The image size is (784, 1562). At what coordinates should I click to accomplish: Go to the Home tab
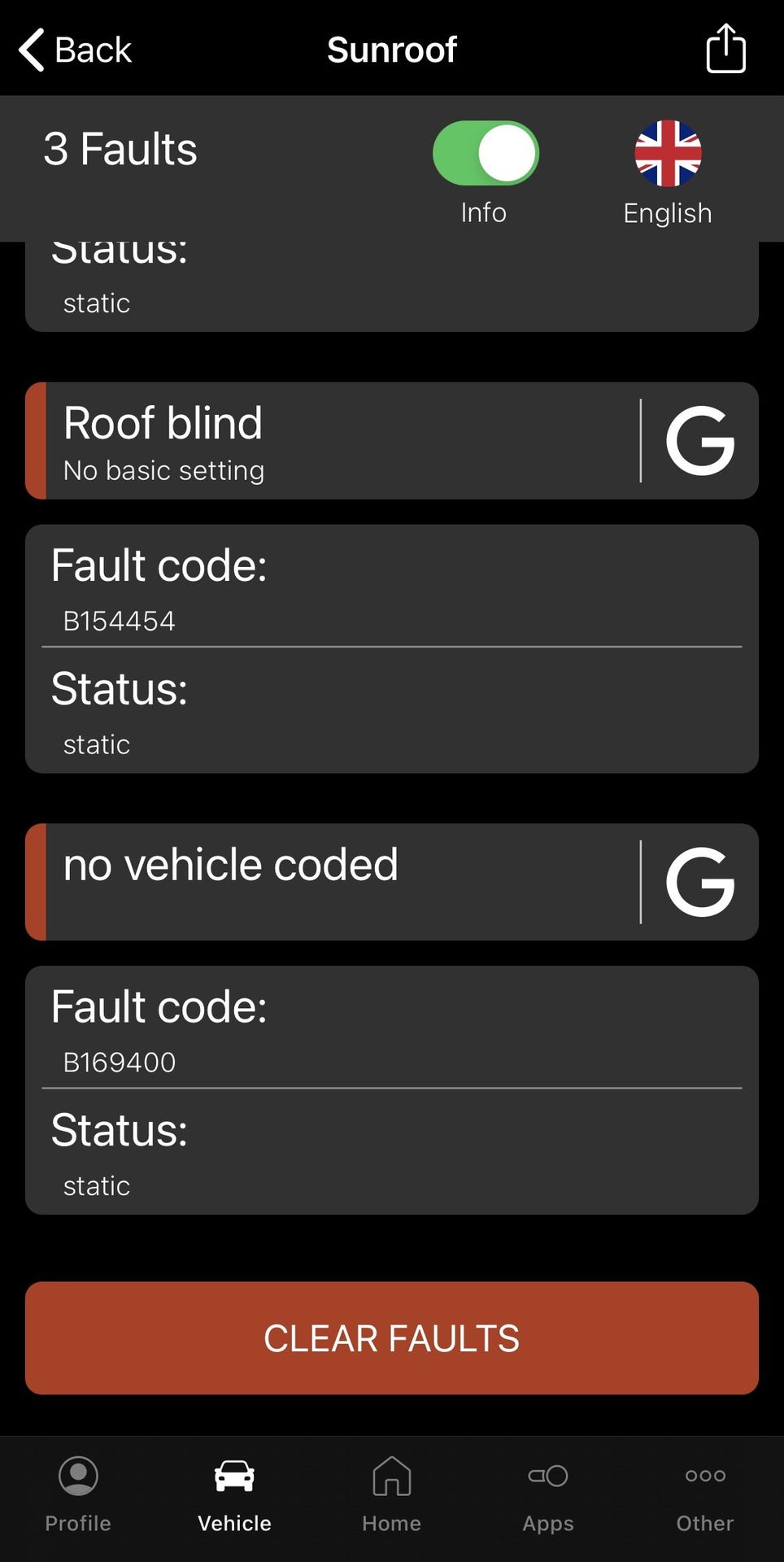[392, 1494]
